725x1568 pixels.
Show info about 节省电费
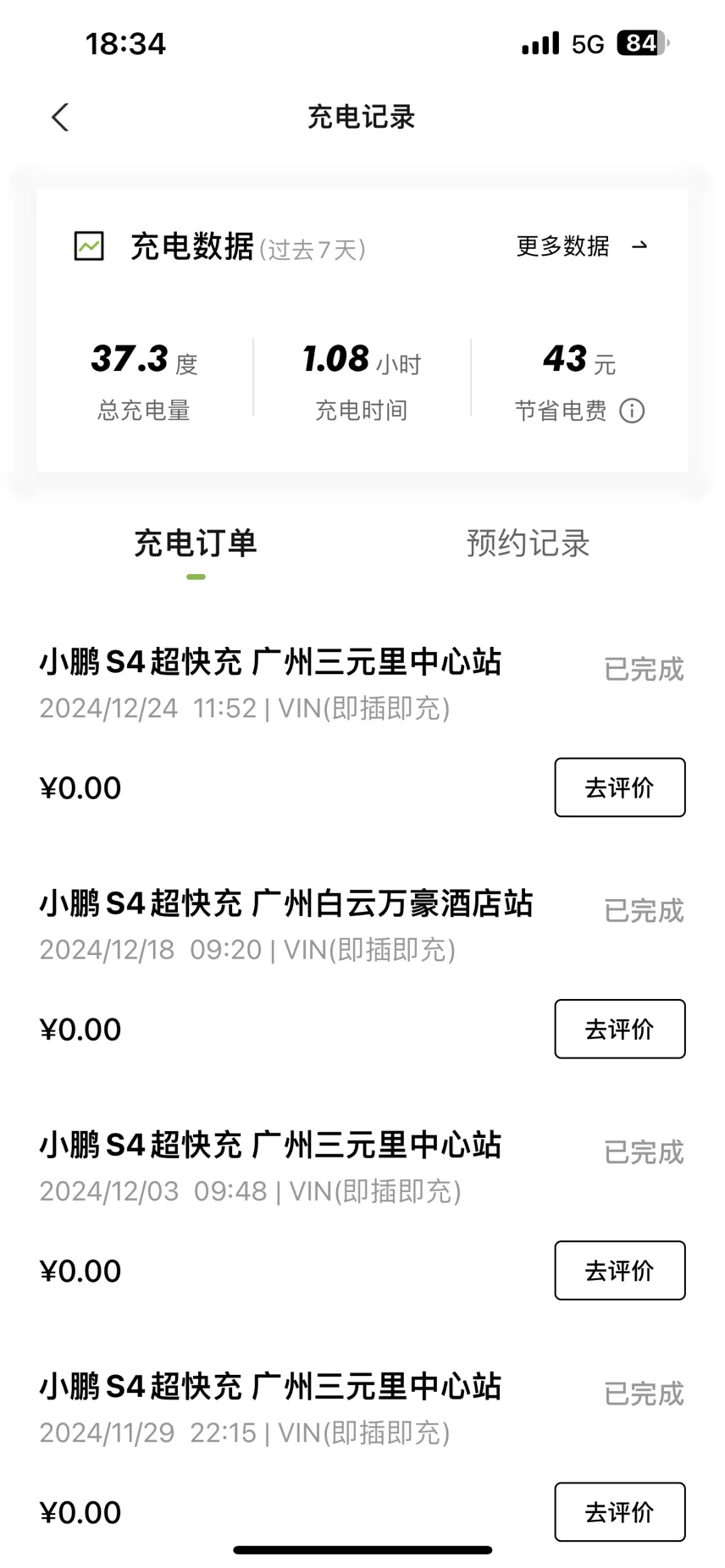point(632,411)
